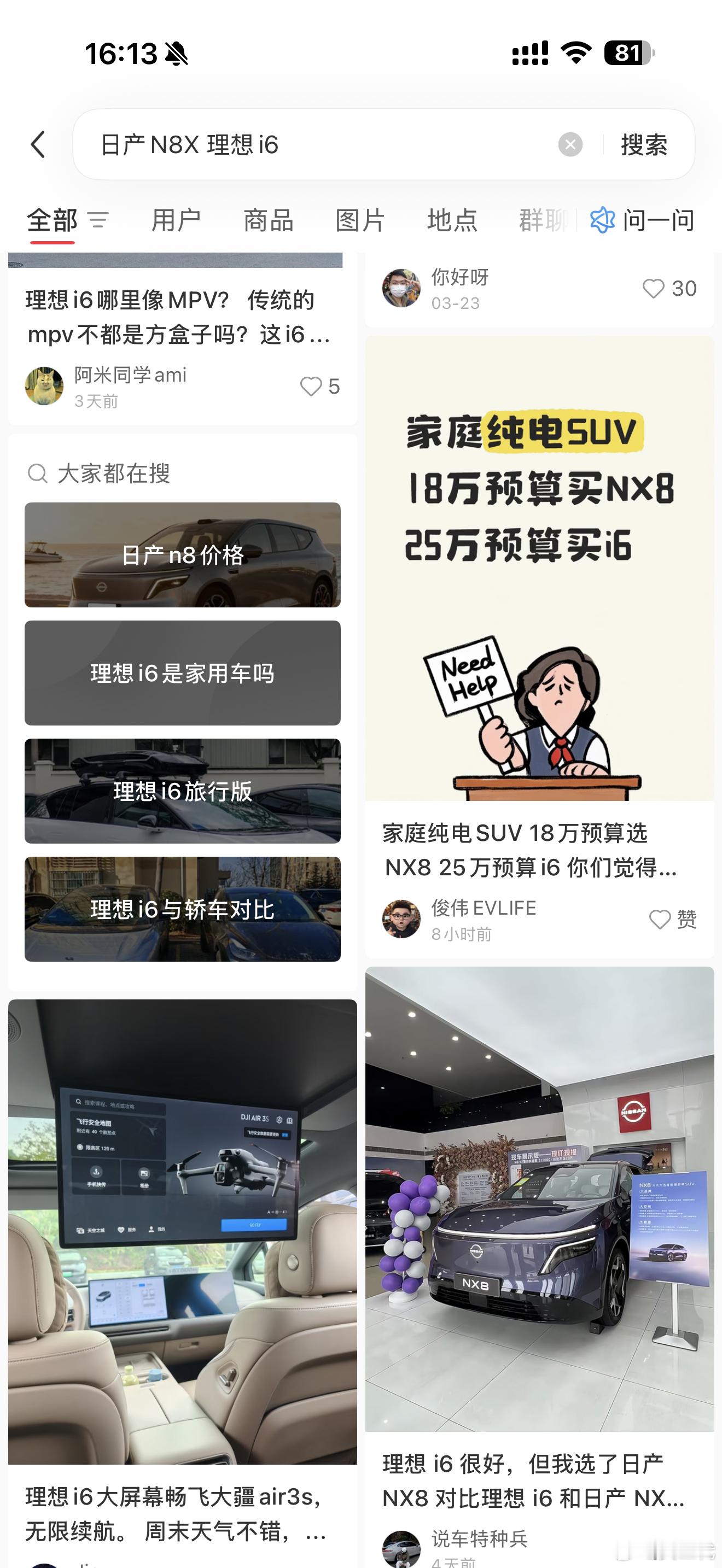Switch to the 商品 tab
This screenshot has width=722, height=1568.
click(x=268, y=220)
